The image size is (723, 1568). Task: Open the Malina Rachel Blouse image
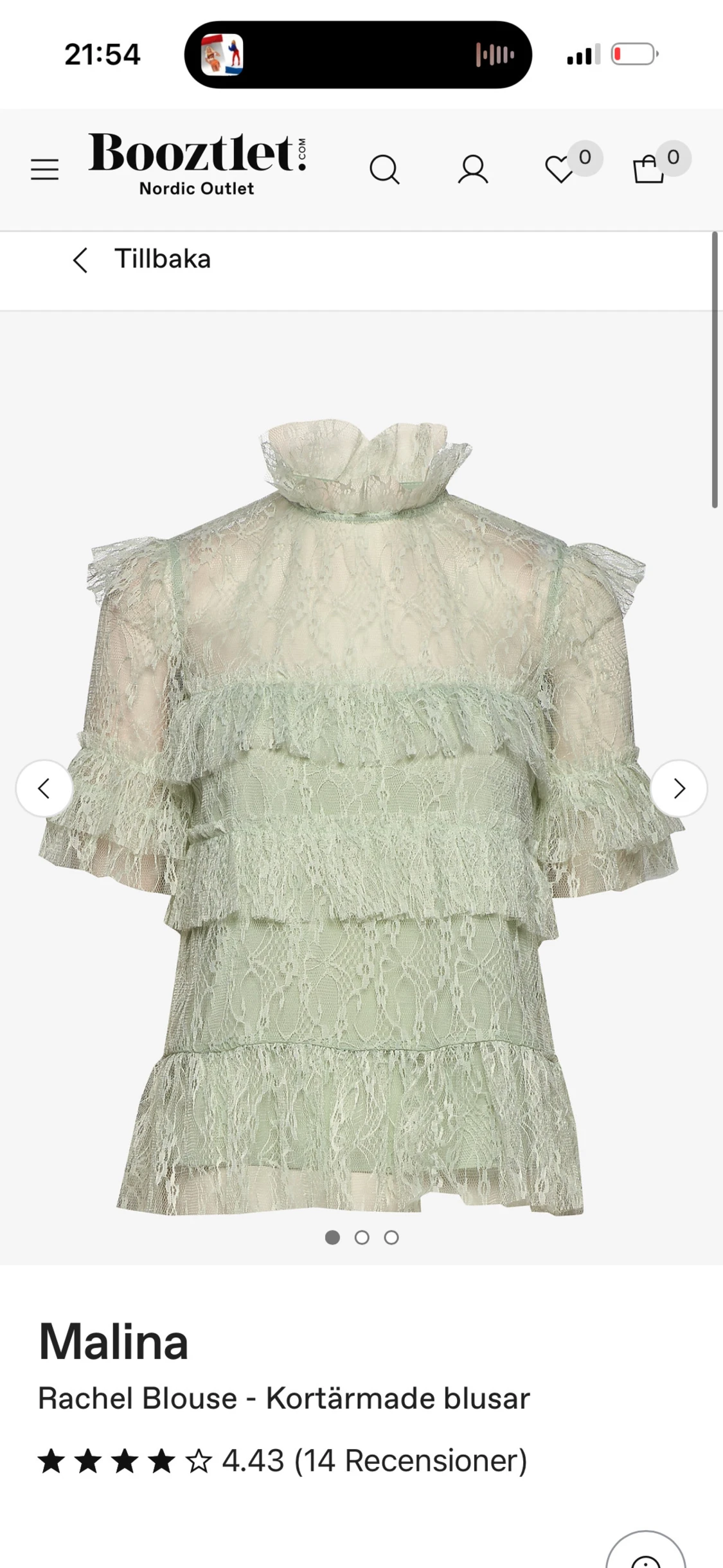[x=361, y=816]
